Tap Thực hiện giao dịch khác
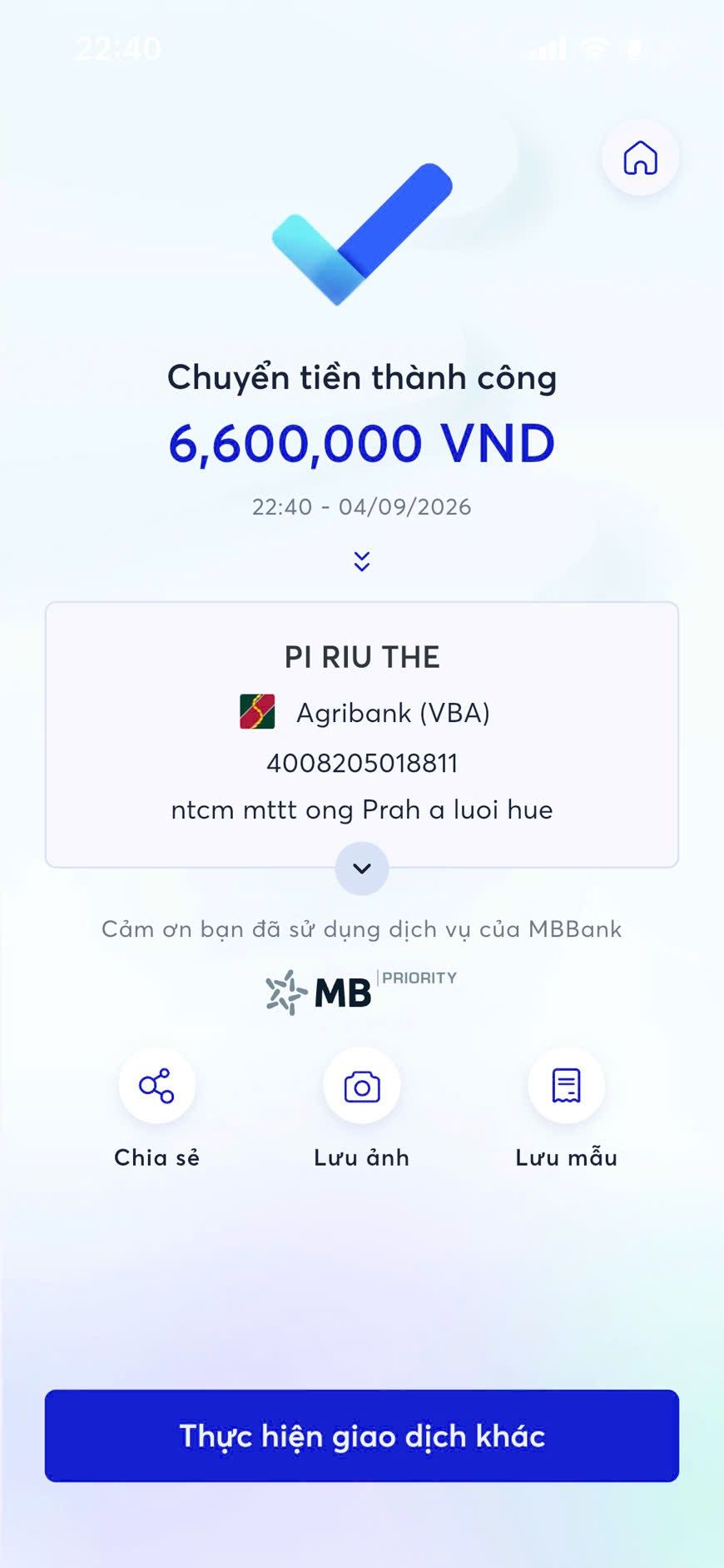Viewport: 724px width, 1568px height. 362,1436
